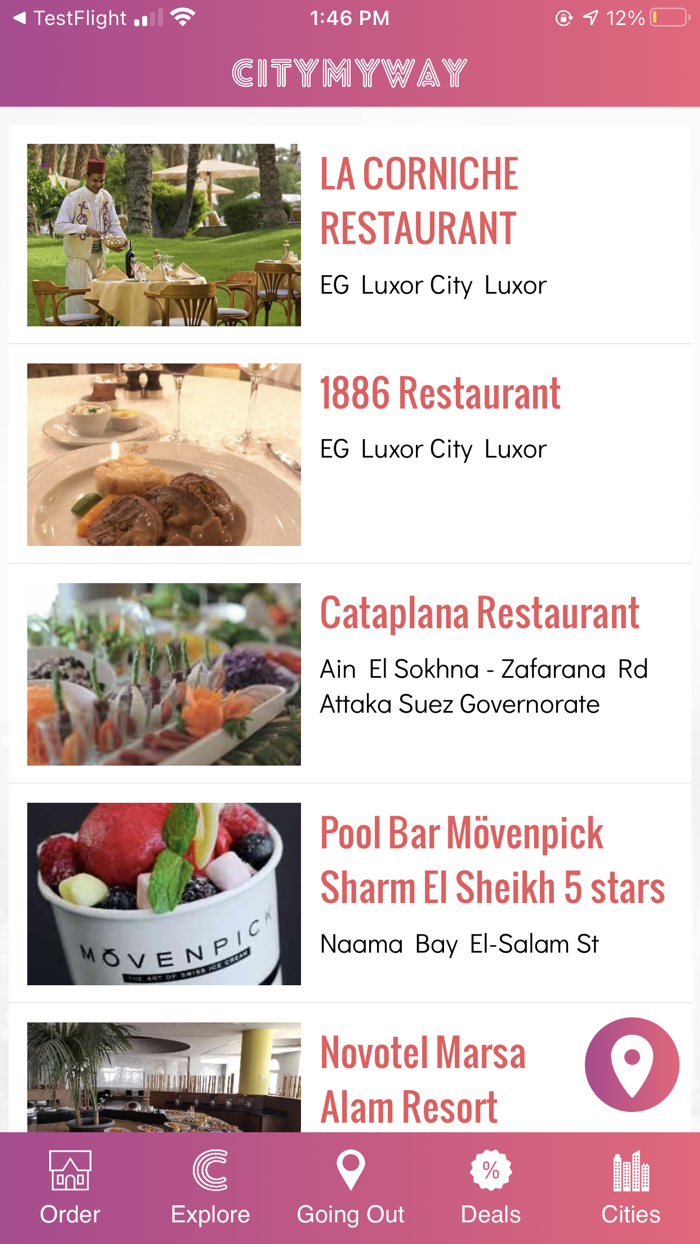This screenshot has height=1244, width=700.
Task: Go to the Explore tab
Action: (x=210, y=1188)
